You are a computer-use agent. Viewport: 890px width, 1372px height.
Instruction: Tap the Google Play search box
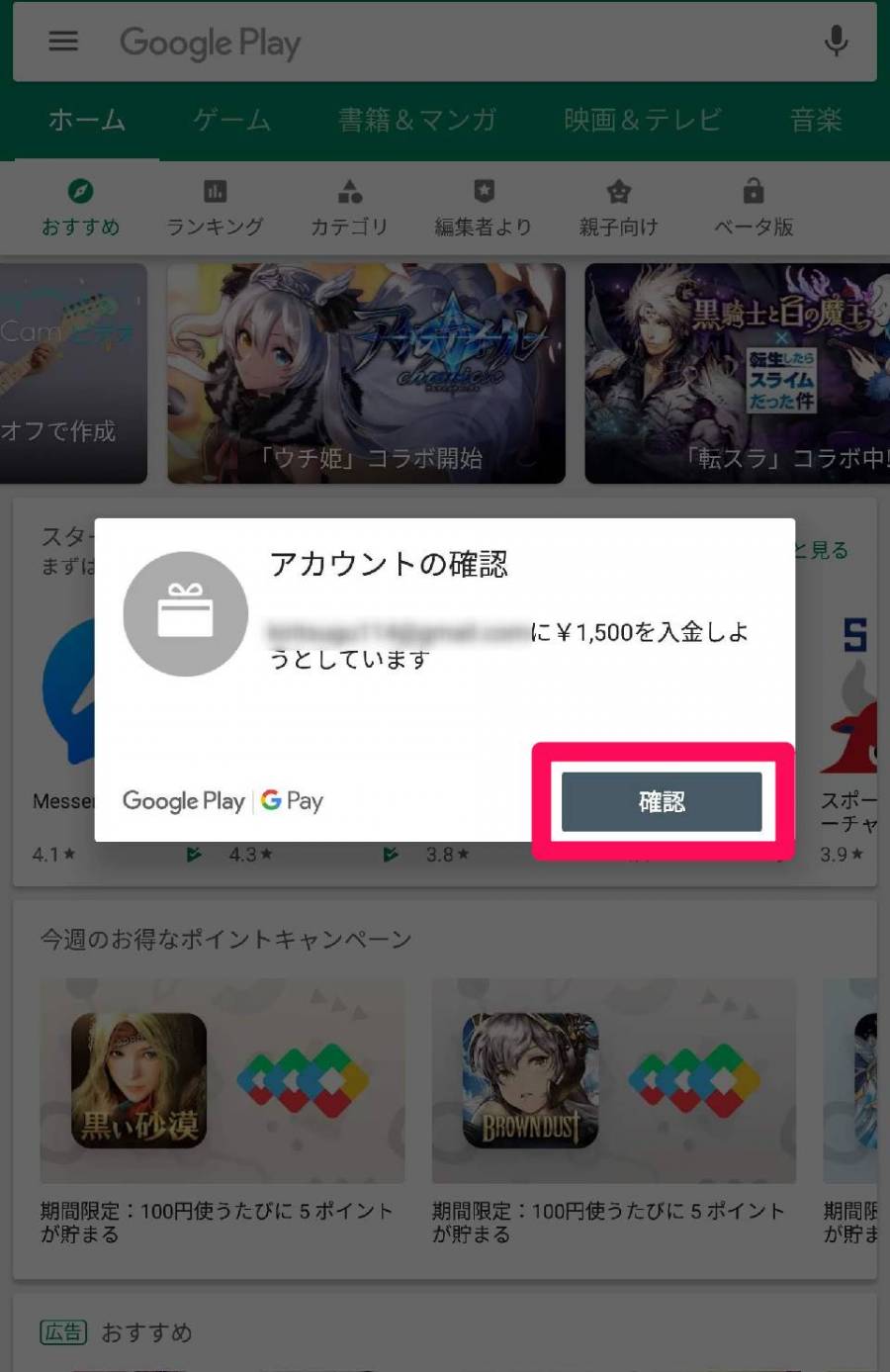[x=445, y=43]
